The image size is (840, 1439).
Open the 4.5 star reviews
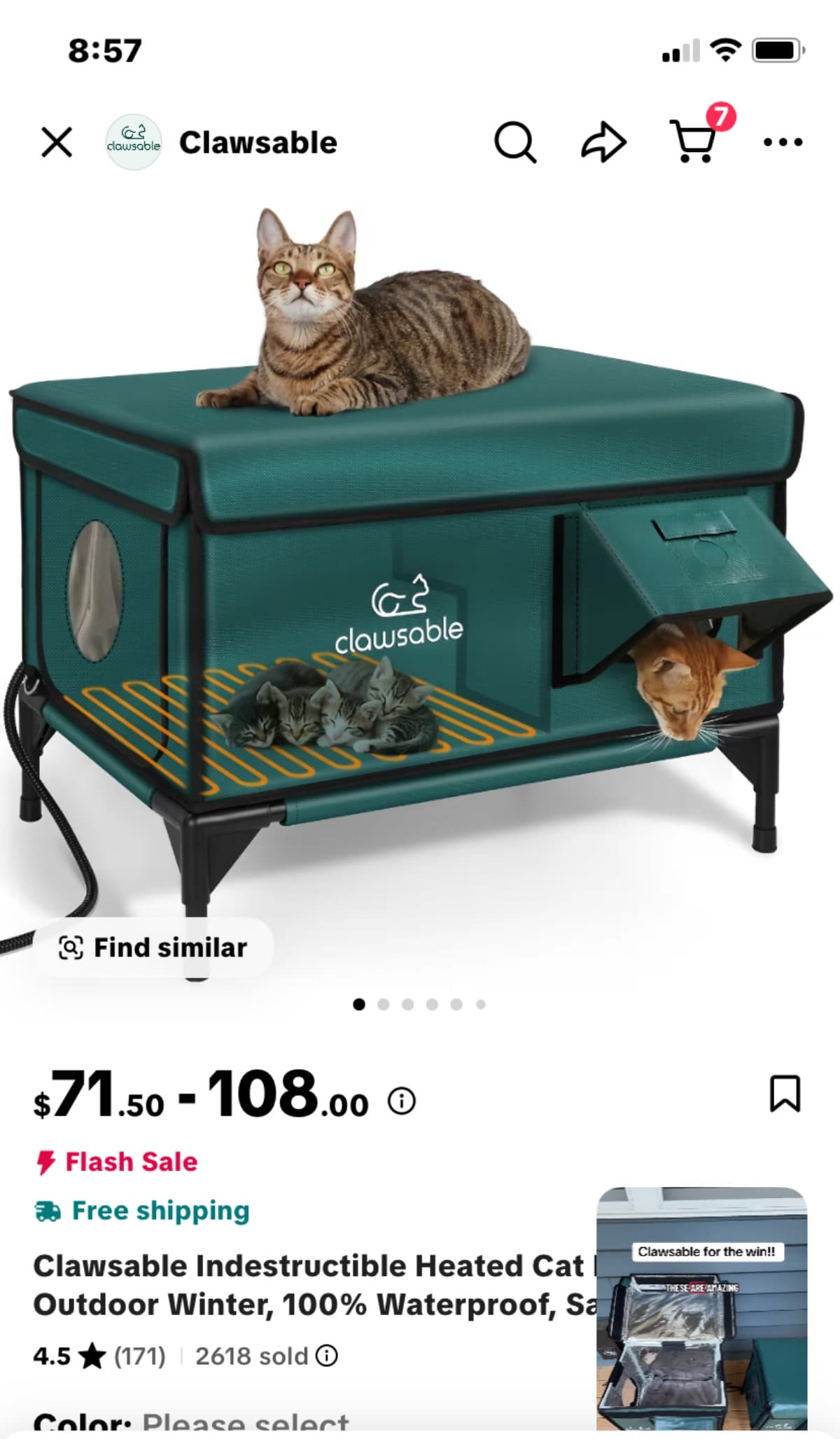(x=99, y=1356)
